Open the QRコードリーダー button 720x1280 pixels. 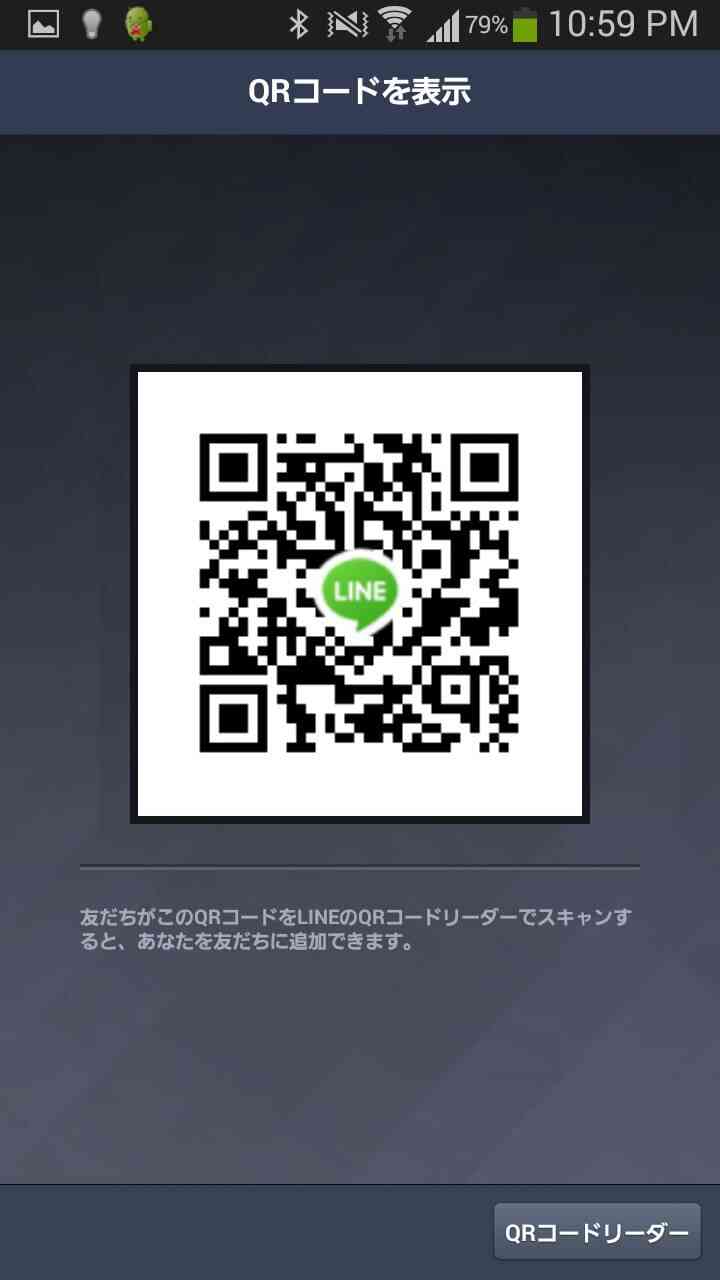pos(597,1232)
